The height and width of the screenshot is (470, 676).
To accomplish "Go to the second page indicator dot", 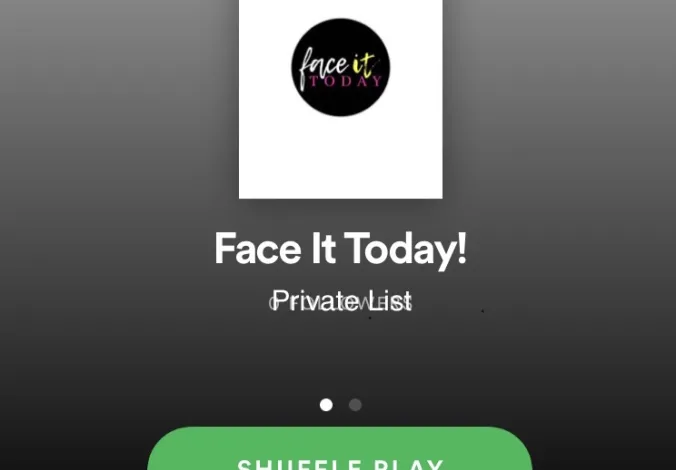I will click(355, 405).
